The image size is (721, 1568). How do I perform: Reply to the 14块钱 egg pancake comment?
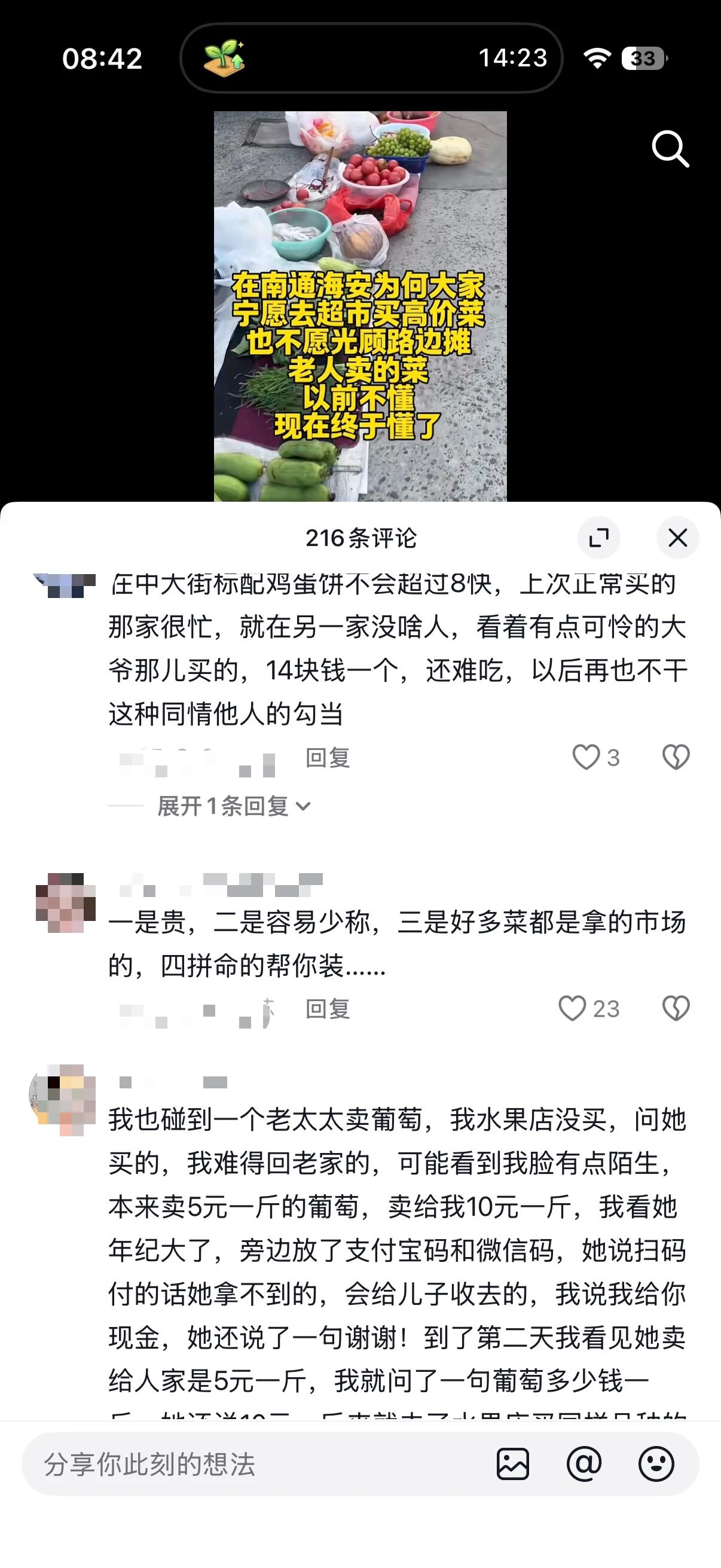point(328,758)
